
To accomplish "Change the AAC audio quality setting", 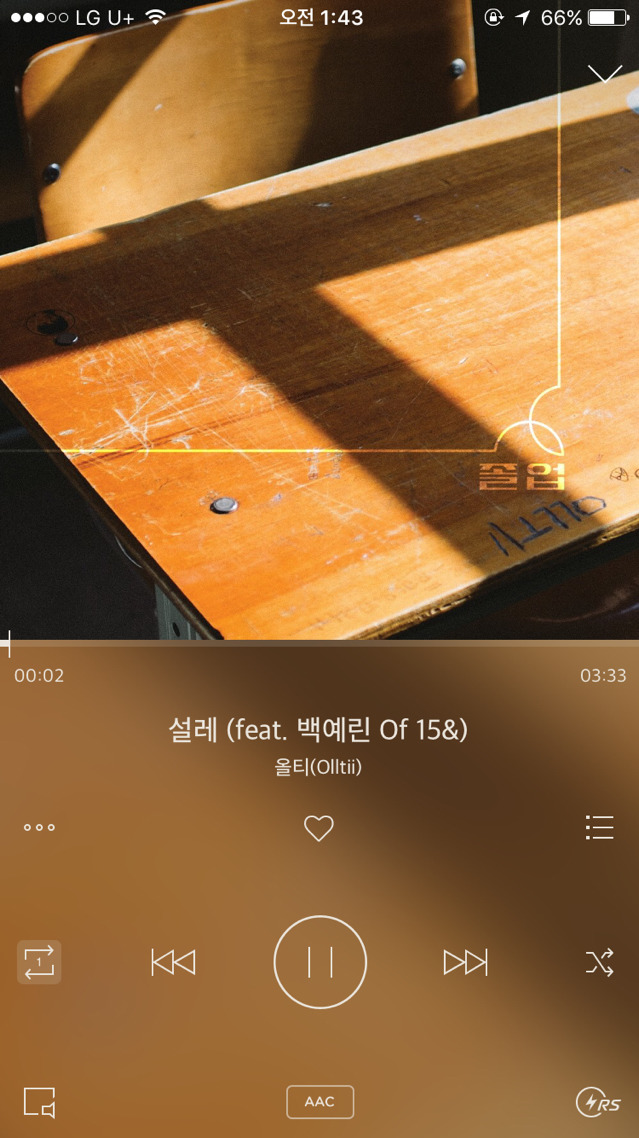I will pos(320,1102).
